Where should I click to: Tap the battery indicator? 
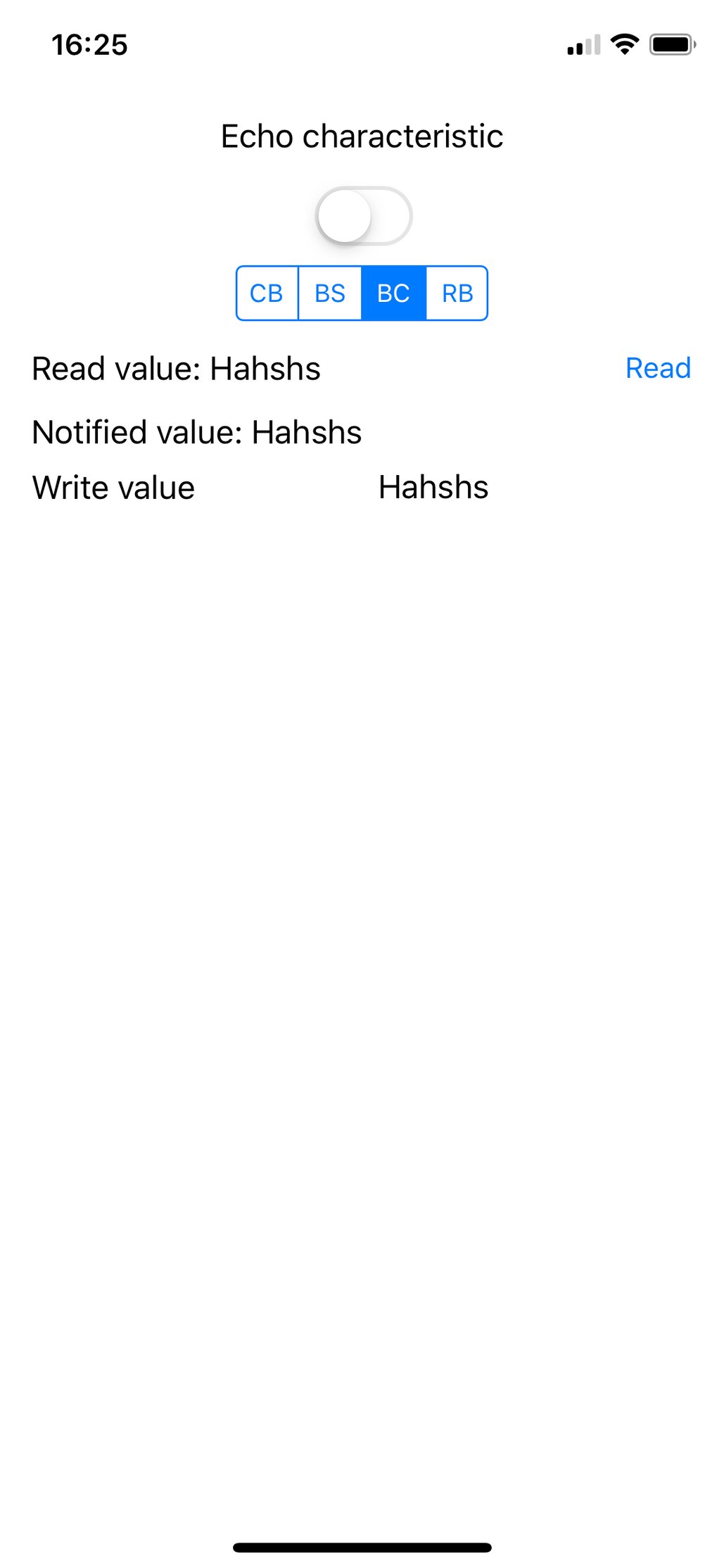[x=672, y=44]
